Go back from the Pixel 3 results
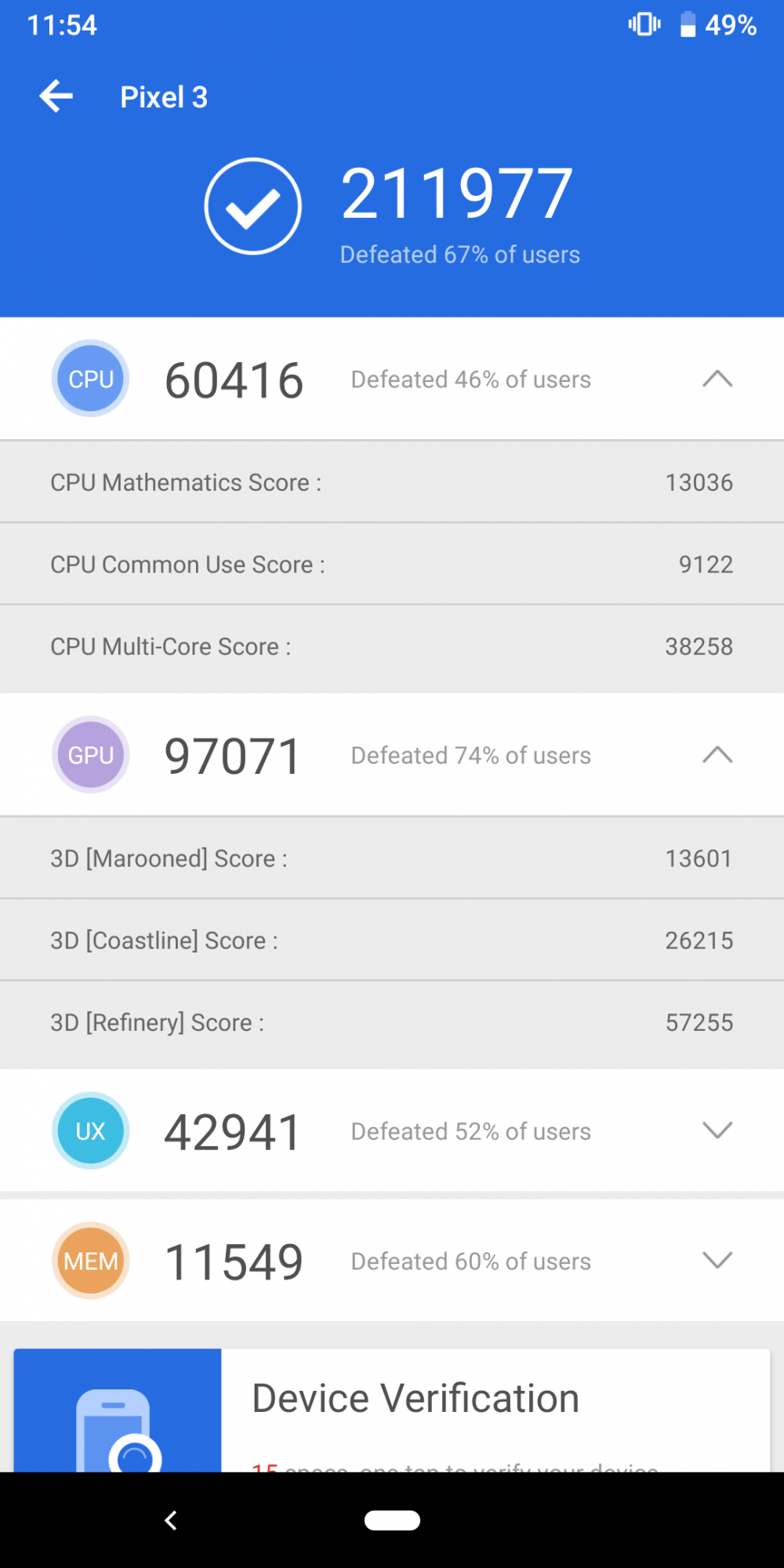The width and height of the screenshot is (784, 1568). coord(56,96)
